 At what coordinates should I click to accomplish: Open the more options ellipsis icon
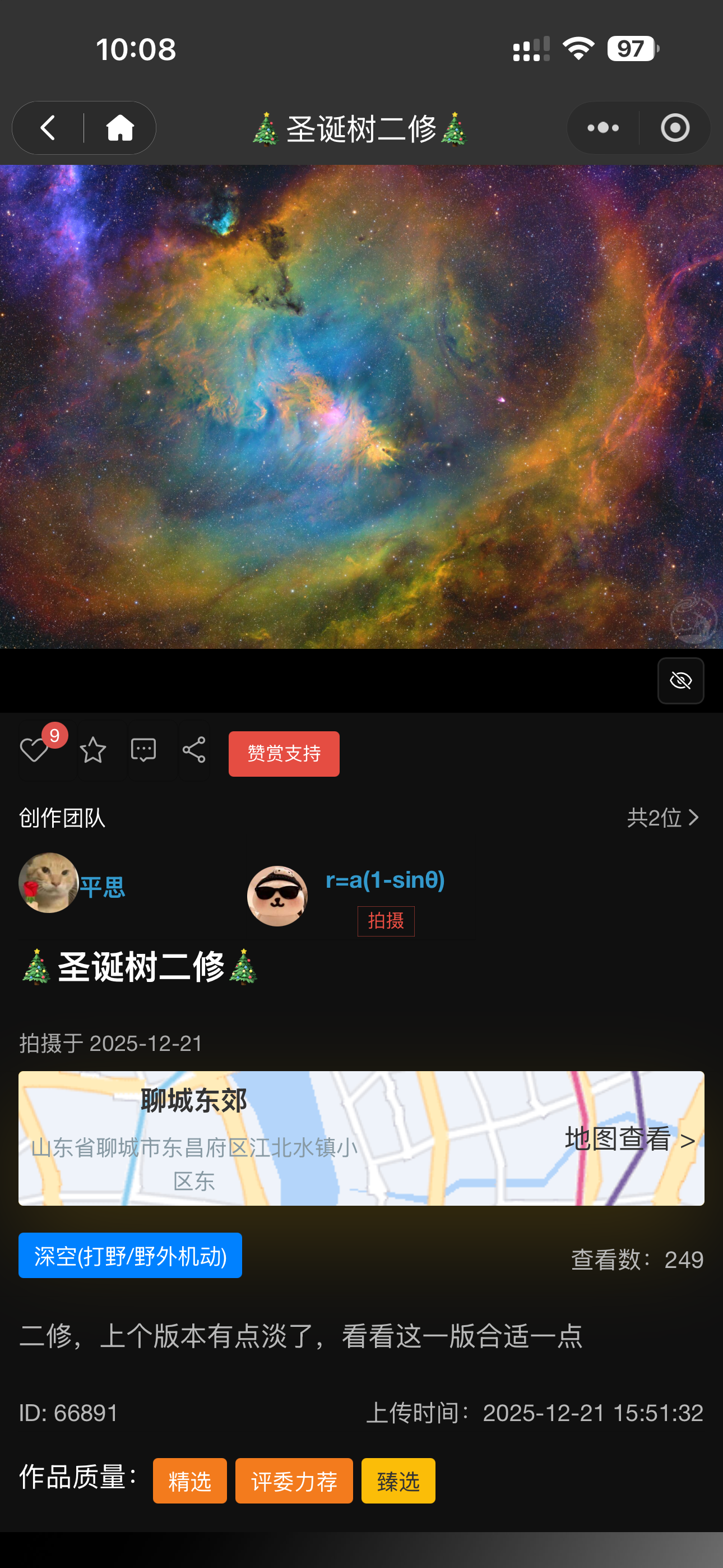[x=601, y=128]
